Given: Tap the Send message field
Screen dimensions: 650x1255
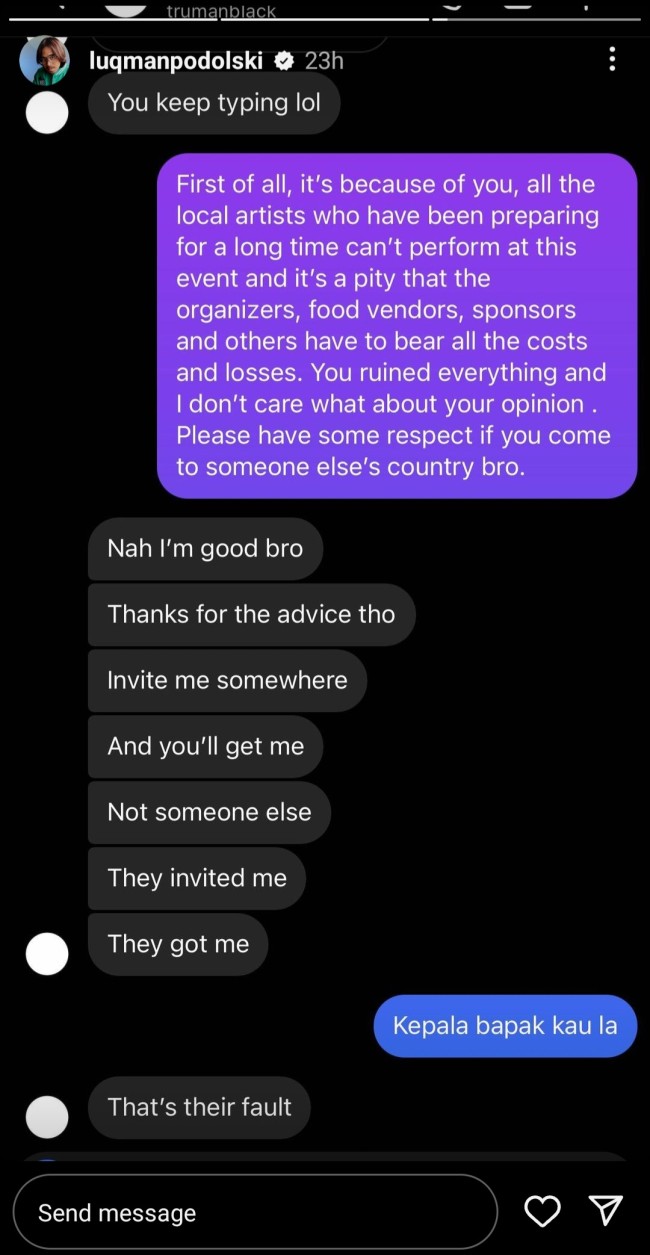Looking at the screenshot, I should 255,1213.
